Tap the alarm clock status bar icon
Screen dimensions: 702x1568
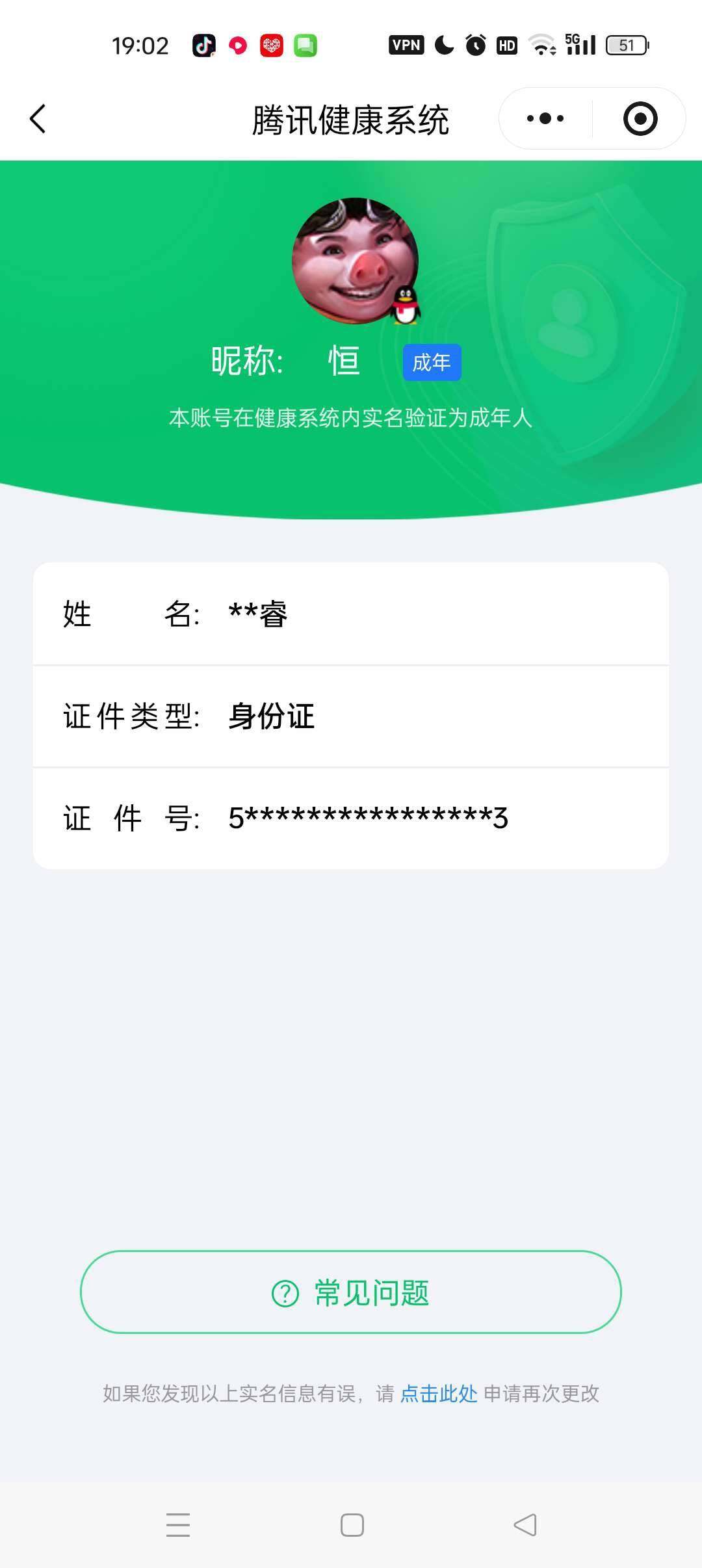(474, 44)
